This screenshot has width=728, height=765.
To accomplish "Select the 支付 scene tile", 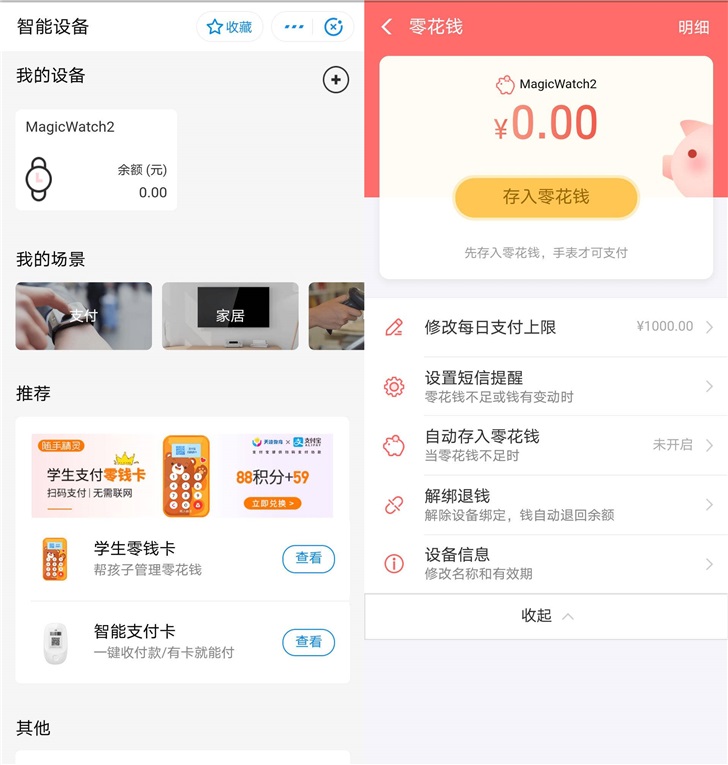I will pyautogui.click(x=84, y=316).
